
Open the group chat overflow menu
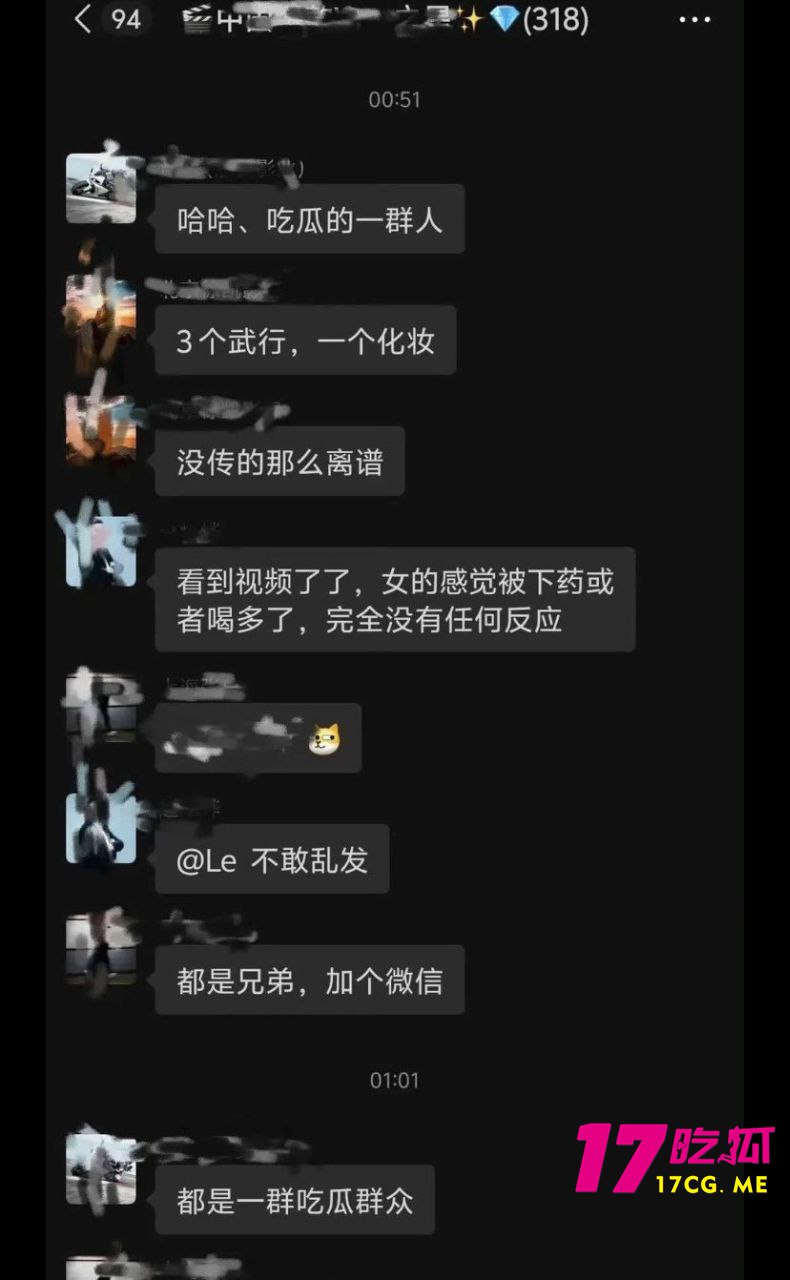coord(694,20)
